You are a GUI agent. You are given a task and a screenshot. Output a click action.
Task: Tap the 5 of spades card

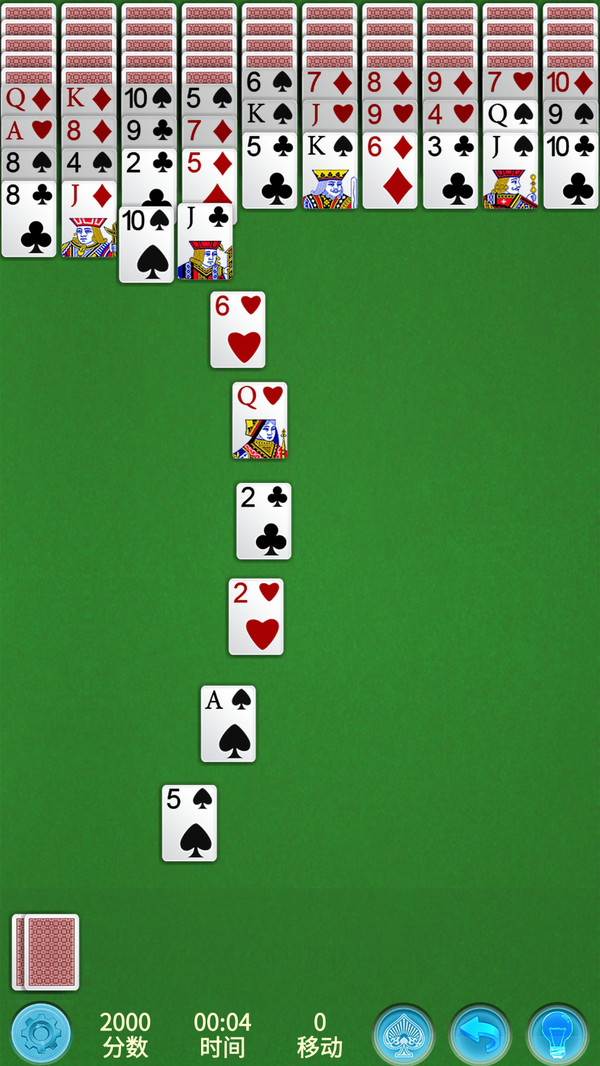[189, 823]
